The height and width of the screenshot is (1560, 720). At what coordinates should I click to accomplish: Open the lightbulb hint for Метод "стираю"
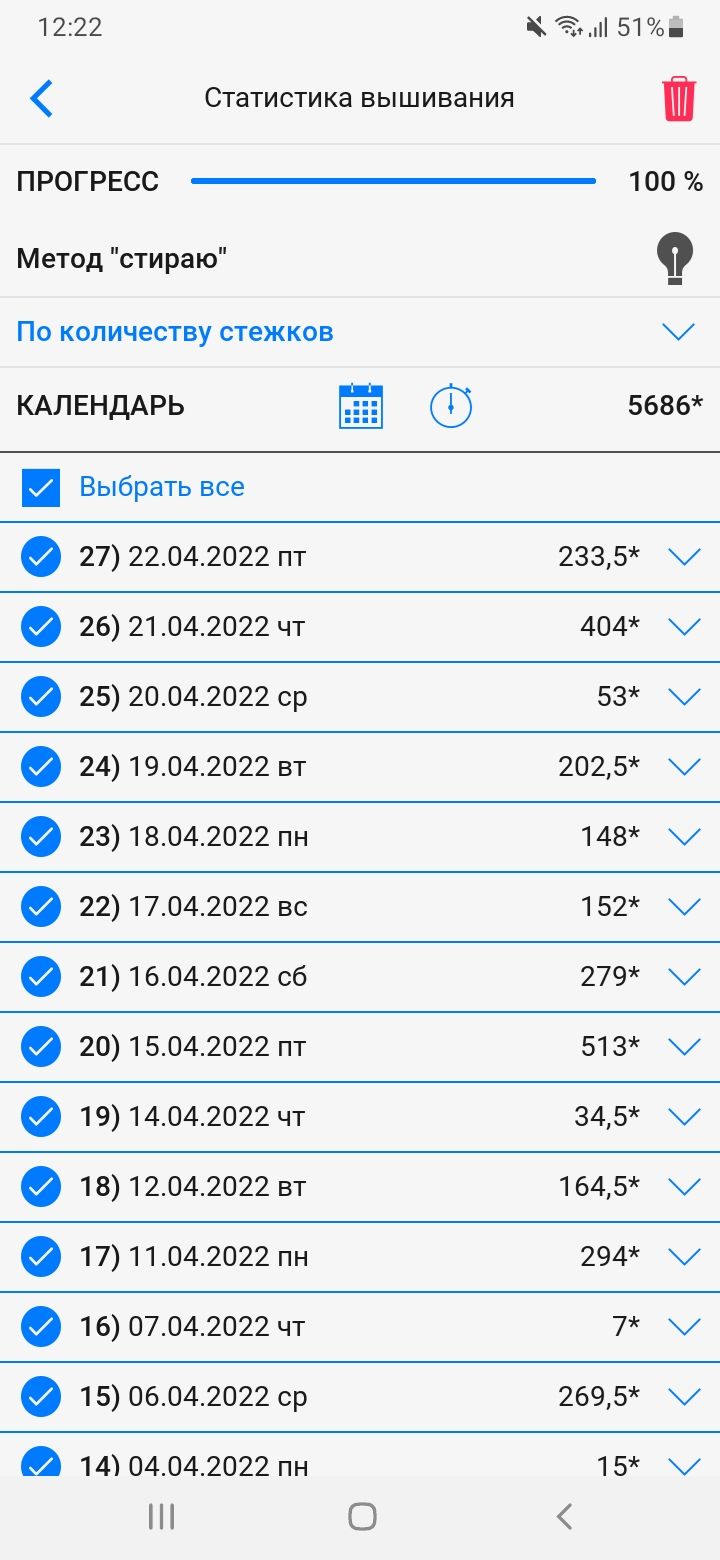[675, 260]
